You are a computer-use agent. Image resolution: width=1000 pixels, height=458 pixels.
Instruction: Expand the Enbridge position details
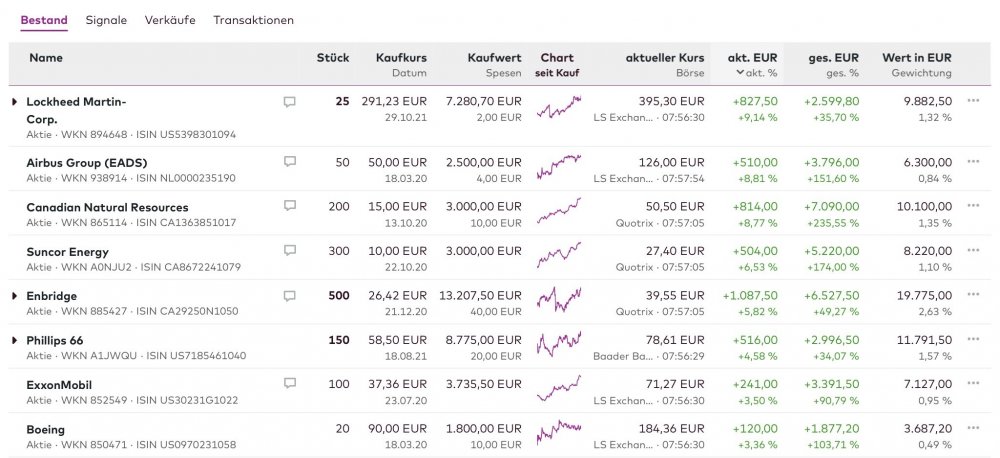tap(14, 296)
